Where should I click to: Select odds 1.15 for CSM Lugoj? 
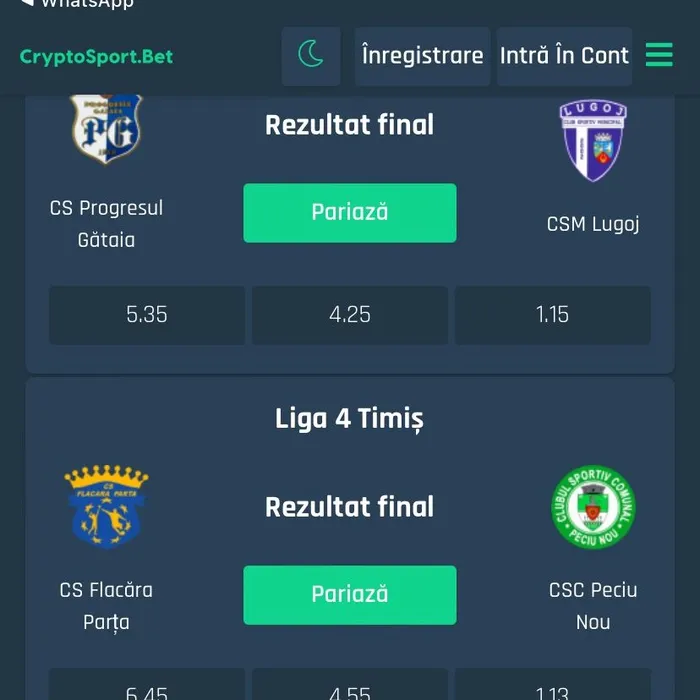click(x=552, y=315)
